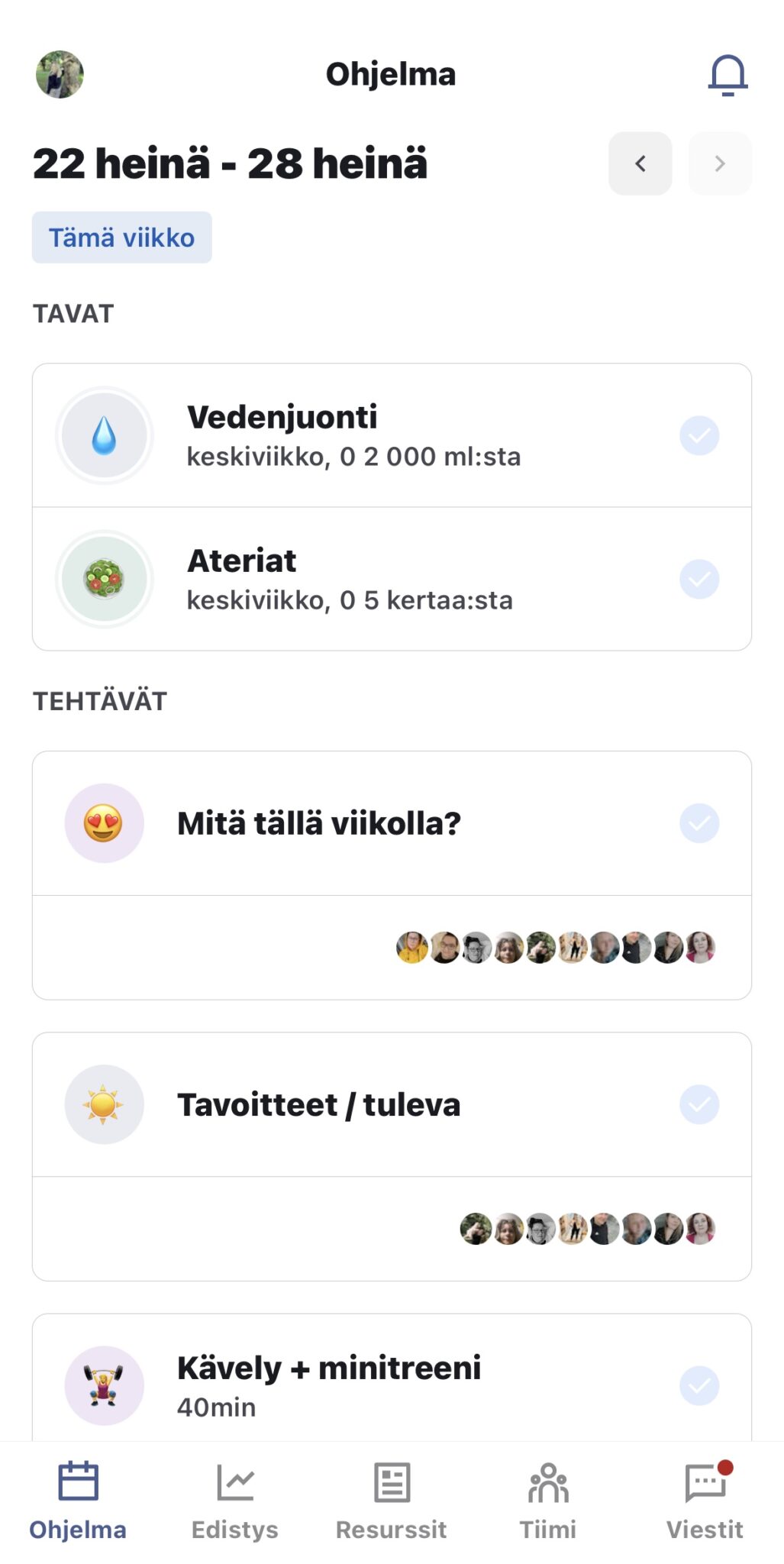Complete the Mitä tällä viikolla? task

tap(699, 823)
